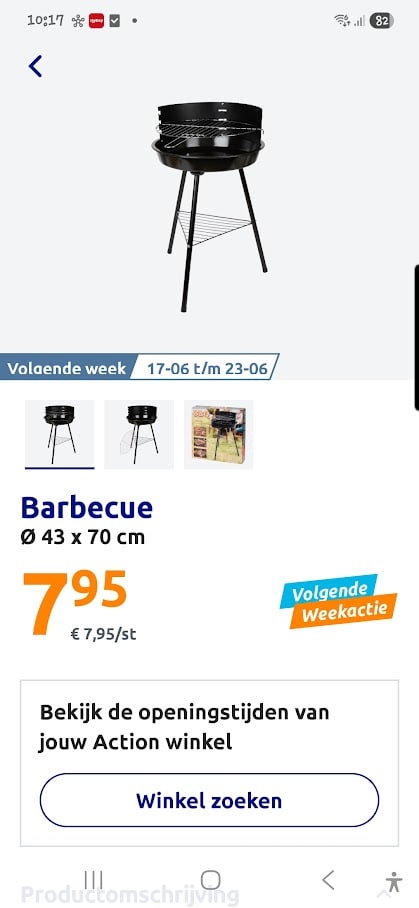Open the large barbecue product image
This screenshot has width=419, height=908.
click(210, 206)
